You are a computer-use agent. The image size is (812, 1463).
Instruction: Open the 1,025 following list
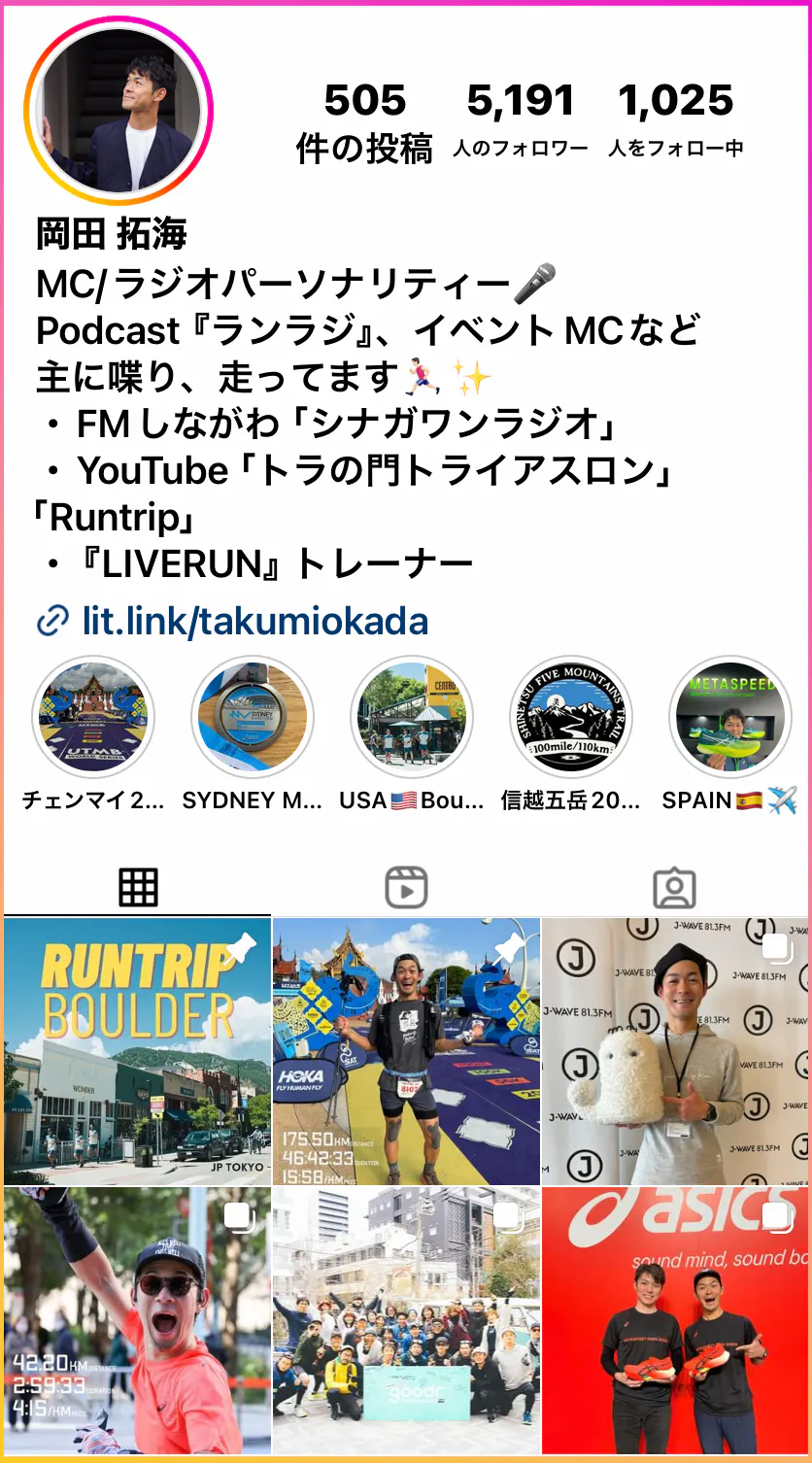(x=676, y=121)
